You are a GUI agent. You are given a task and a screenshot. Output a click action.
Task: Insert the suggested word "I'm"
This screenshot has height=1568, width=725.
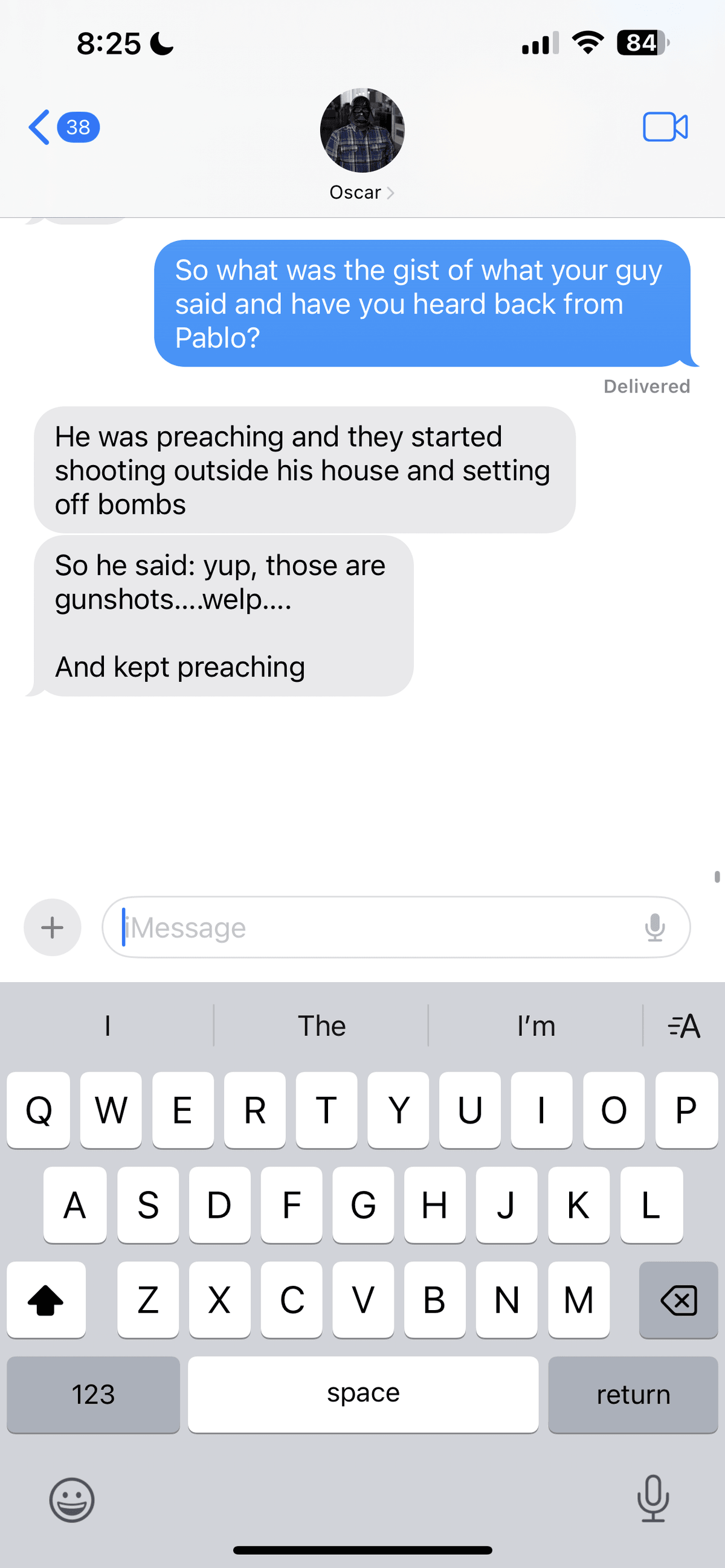(x=536, y=1026)
